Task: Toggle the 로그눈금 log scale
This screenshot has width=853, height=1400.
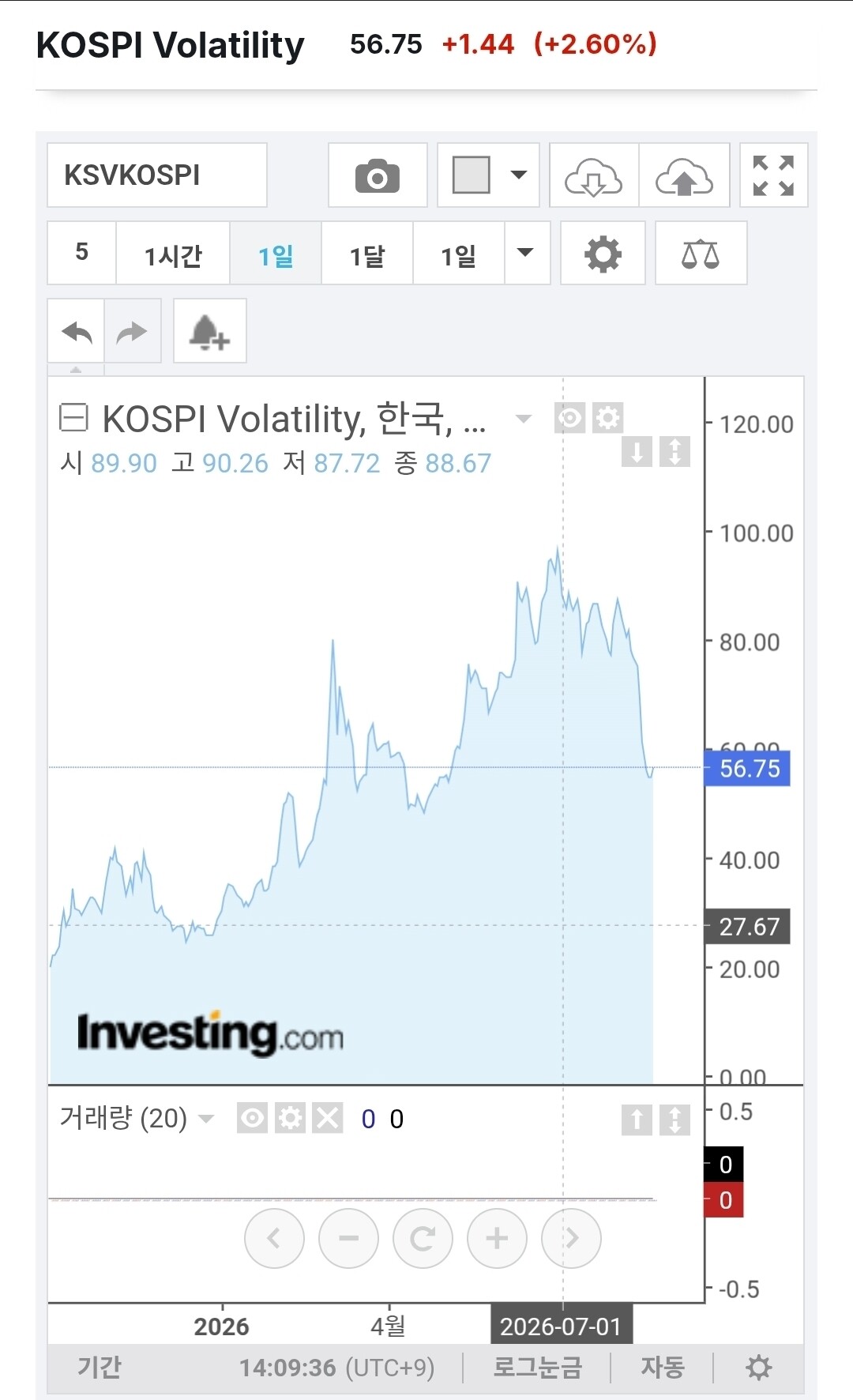Action: (x=537, y=1368)
